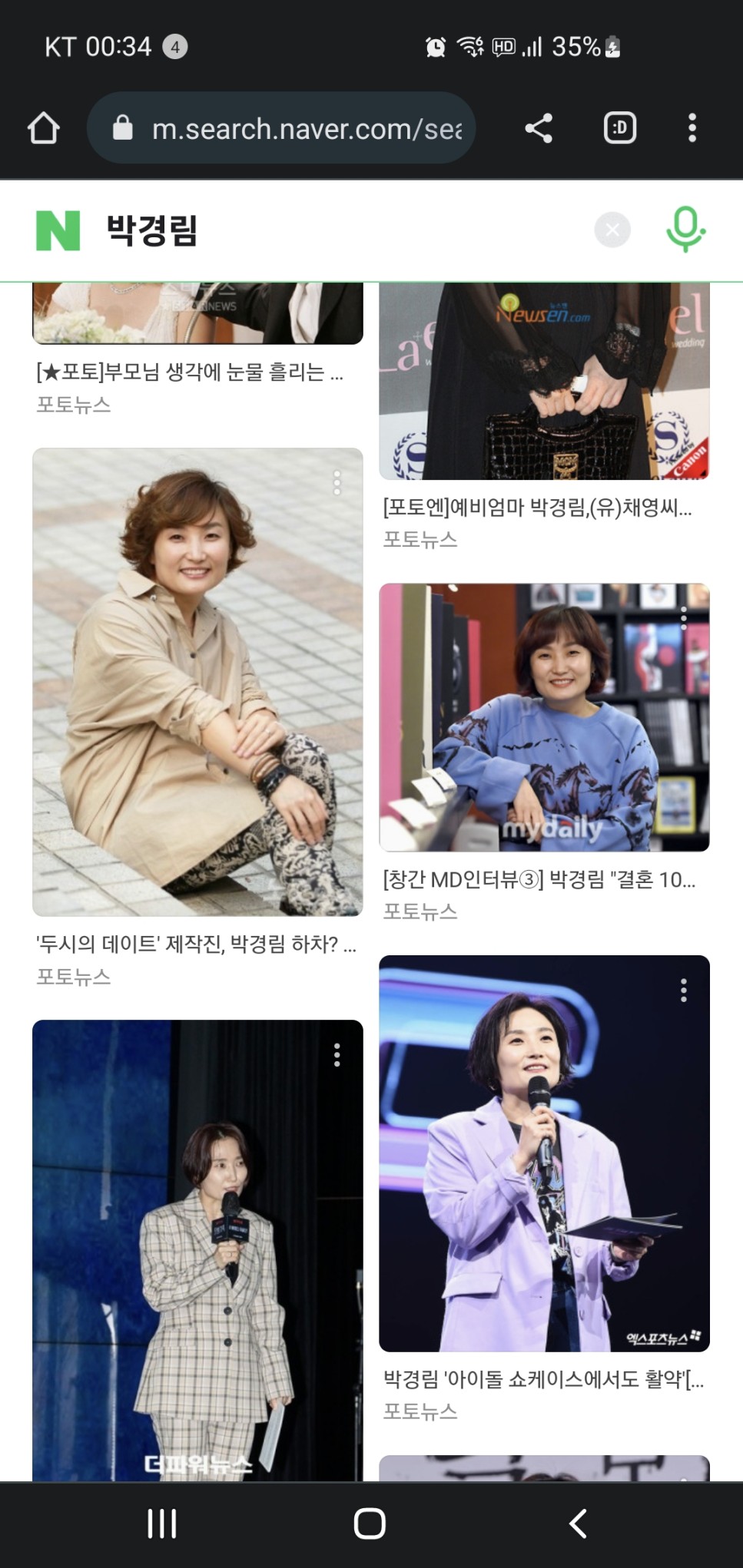Open options for the plaid suit photo
This screenshot has height=1568, width=743.
(x=337, y=1055)
